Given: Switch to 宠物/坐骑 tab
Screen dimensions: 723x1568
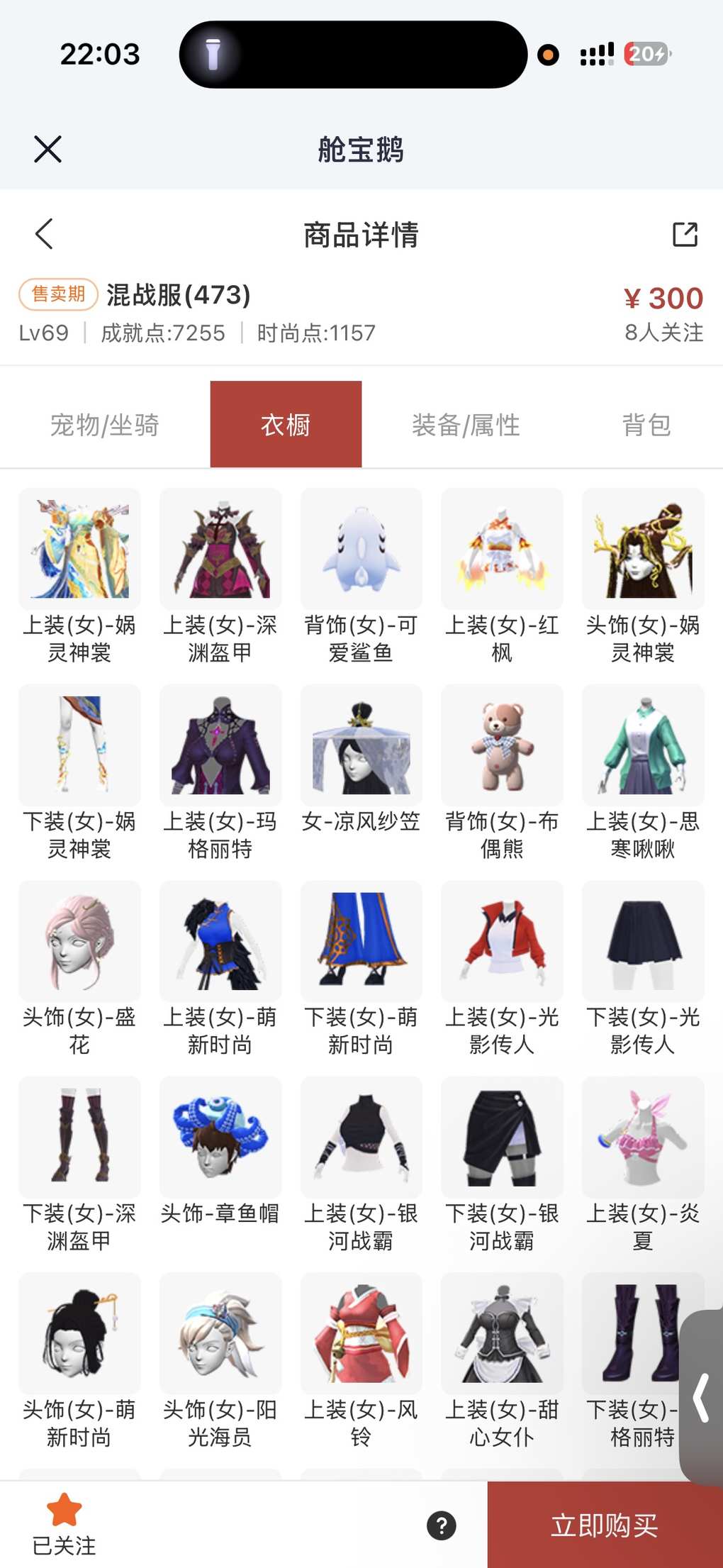Looking at the screenshot, I should [x=104, y=426].
